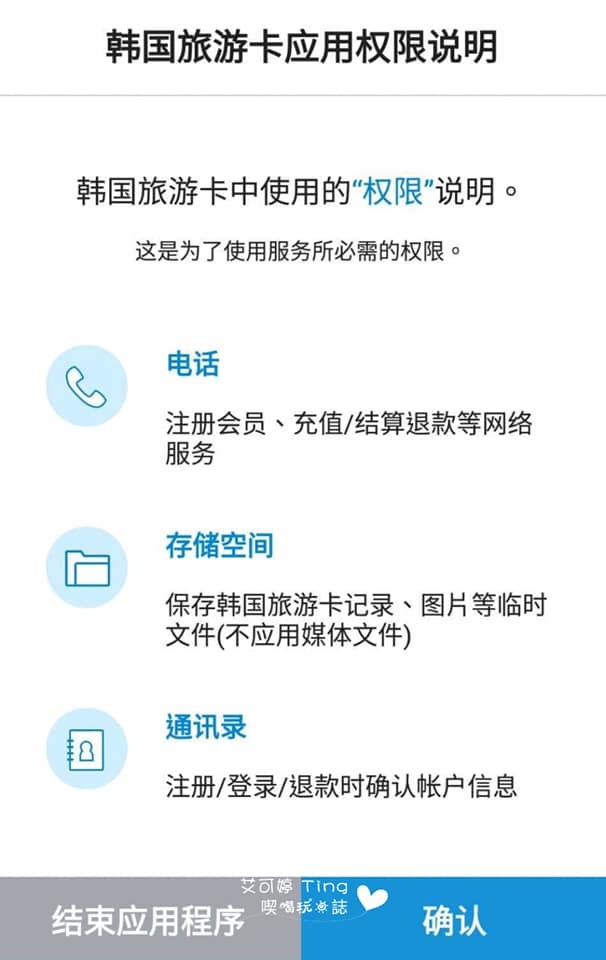
Task: Tap 确认 to accept the permissions
Action: [453, 920]
